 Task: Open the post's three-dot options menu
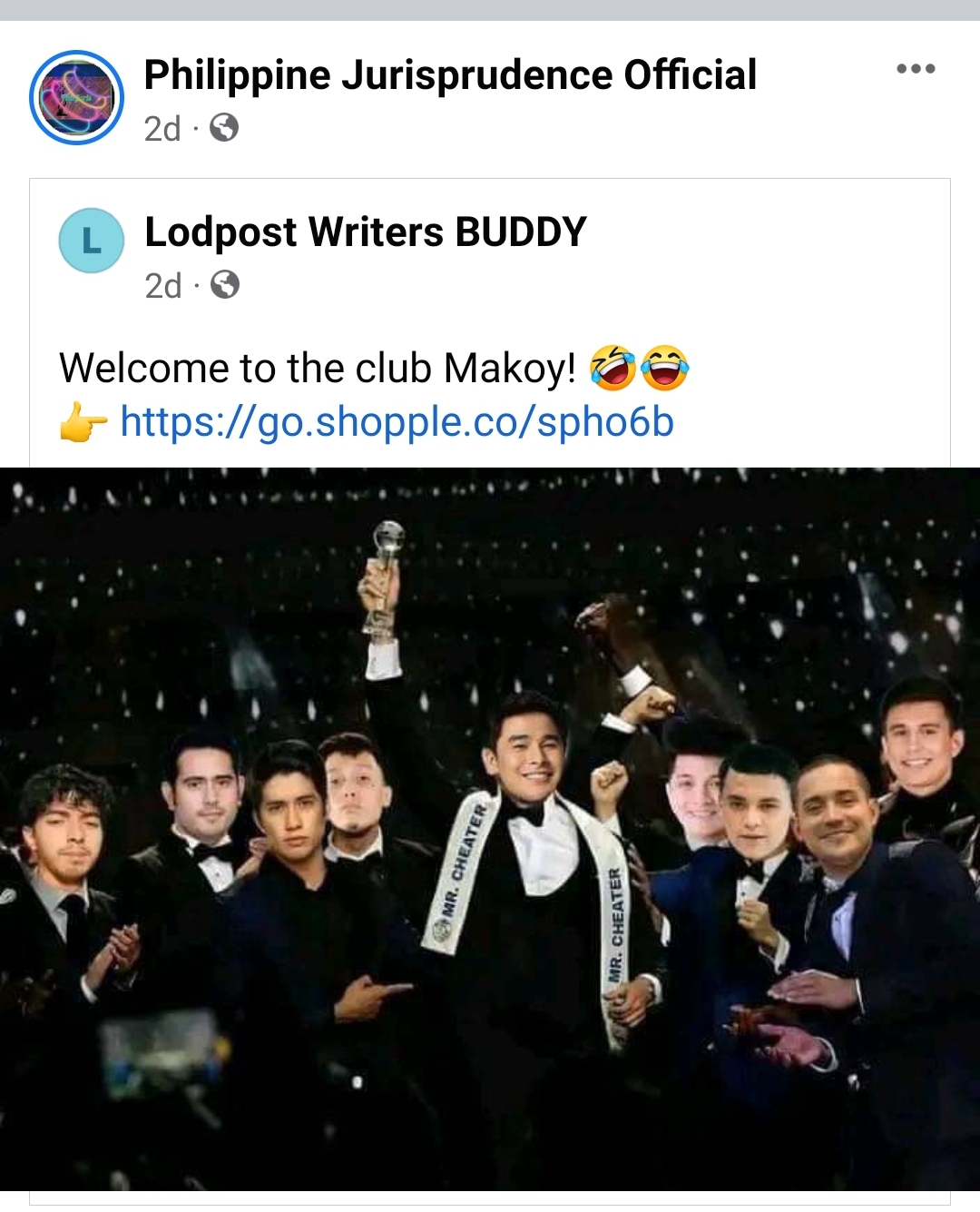(x=915, y=69)
